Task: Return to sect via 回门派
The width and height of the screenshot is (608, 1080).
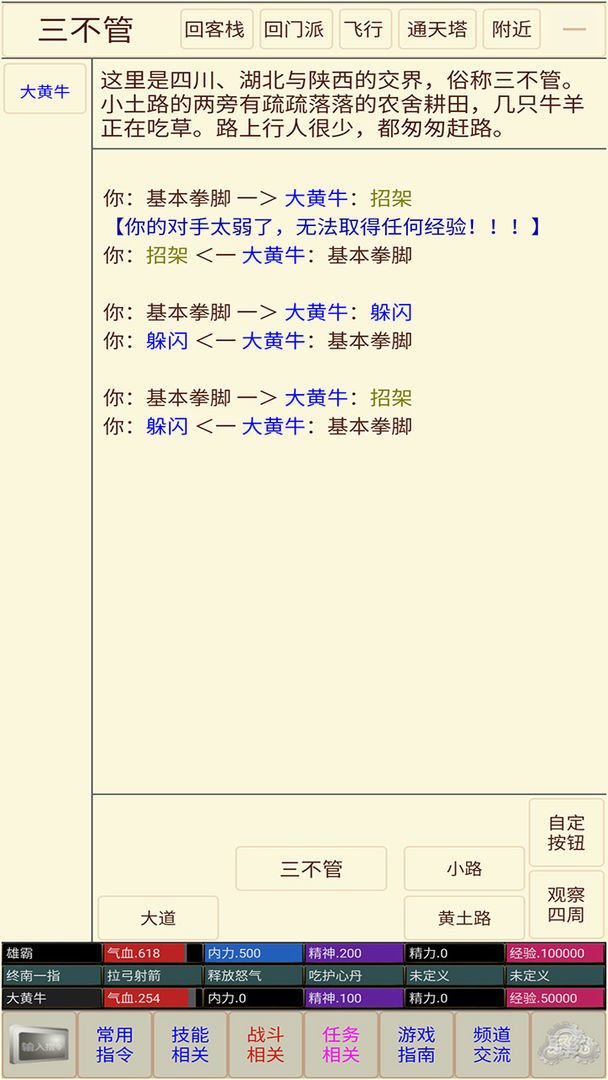Action: [x=296, y=30]
